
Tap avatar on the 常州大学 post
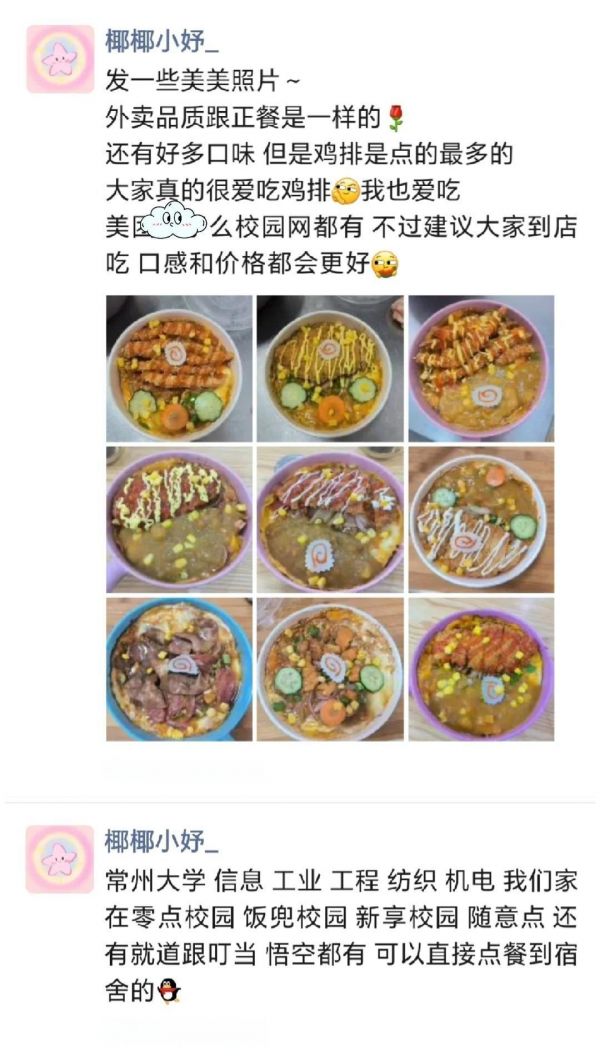tap(60, 859)
